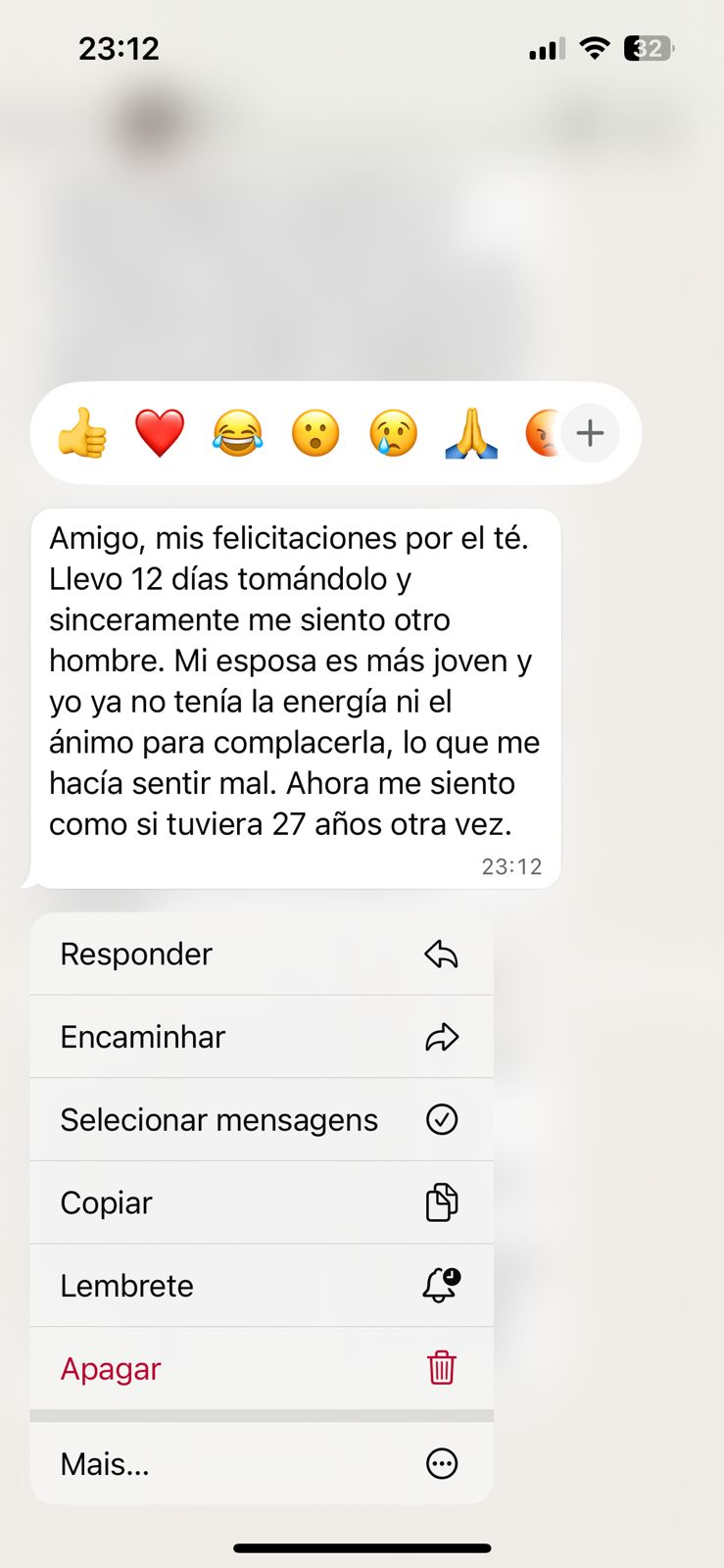React with the thumbs up emoji
This screenshot has width=724, height=1568.
pyautogui.click(x=82, y=433)
